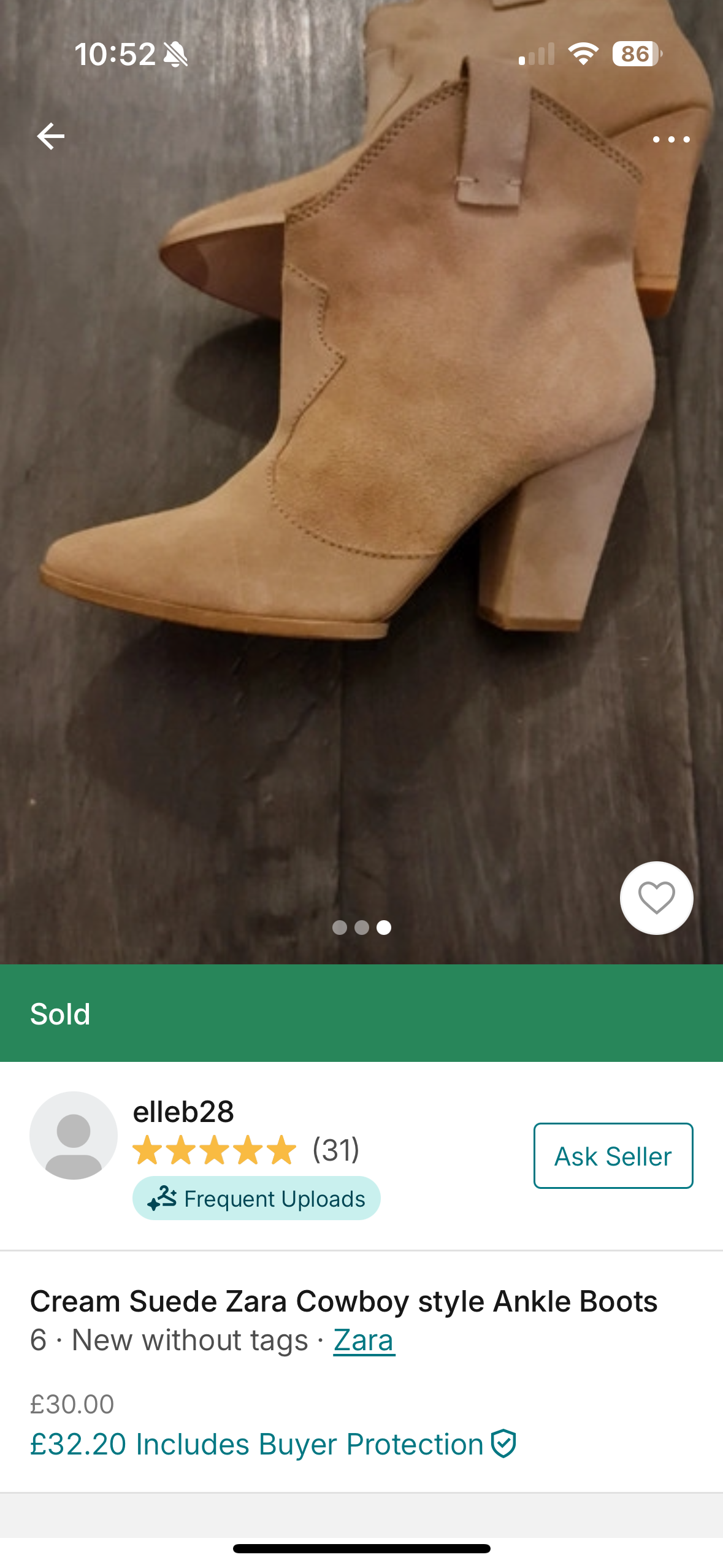Favourite this item with the heart
The width and height of the screenshot is (723, 1568).
tap(656, 898)
